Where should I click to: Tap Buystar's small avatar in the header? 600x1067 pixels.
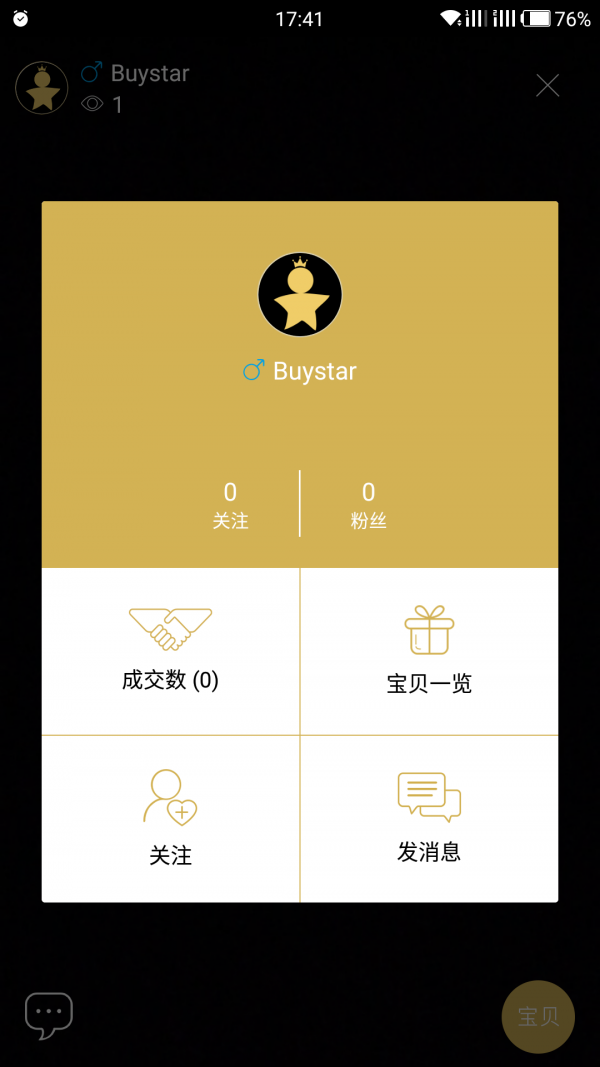click(42, 88)
